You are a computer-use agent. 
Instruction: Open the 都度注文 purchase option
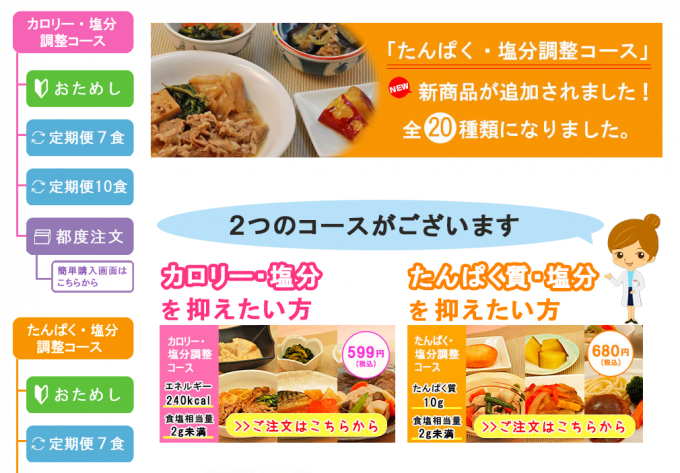coord(79,237)
